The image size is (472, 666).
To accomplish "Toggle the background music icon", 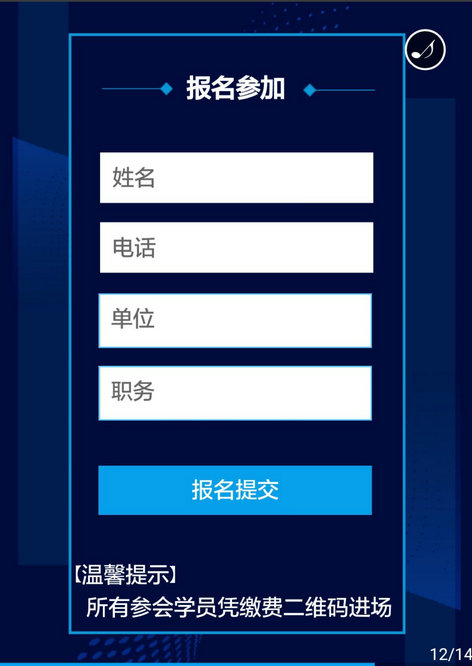I will 425,50.
